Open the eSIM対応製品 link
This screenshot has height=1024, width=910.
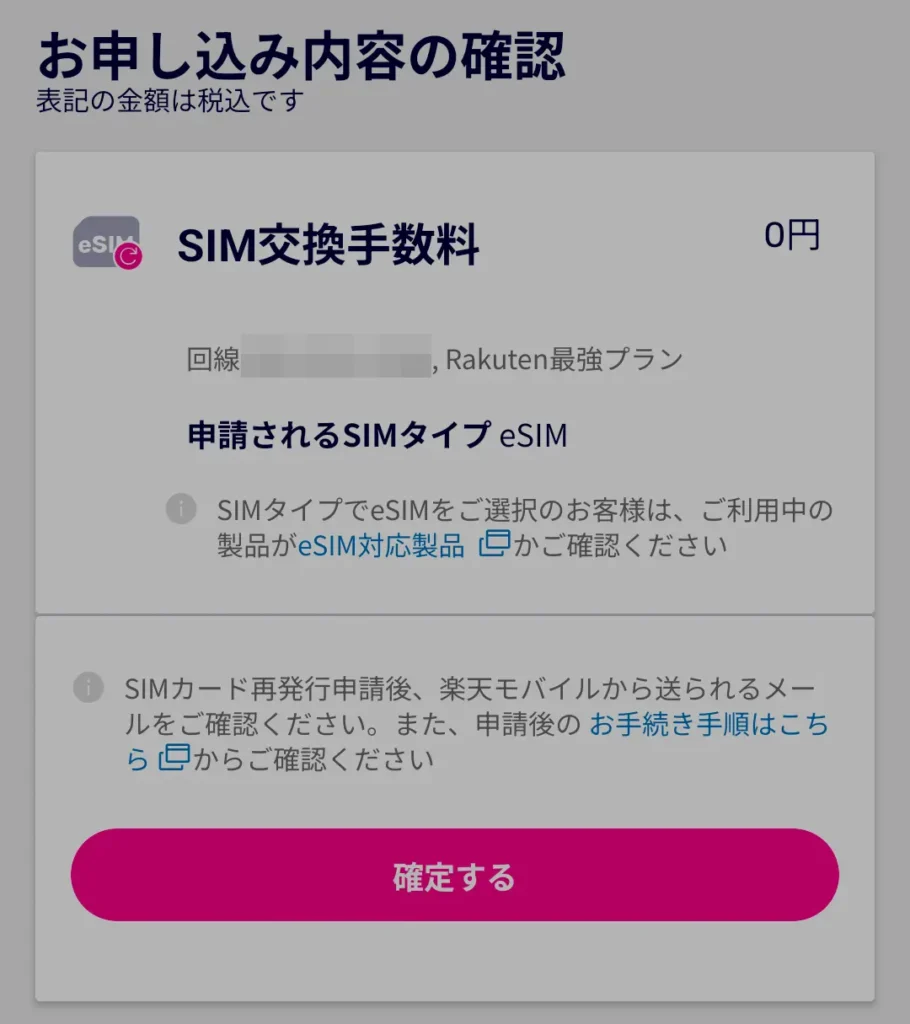pyautogui.click(x=382, y=546)
